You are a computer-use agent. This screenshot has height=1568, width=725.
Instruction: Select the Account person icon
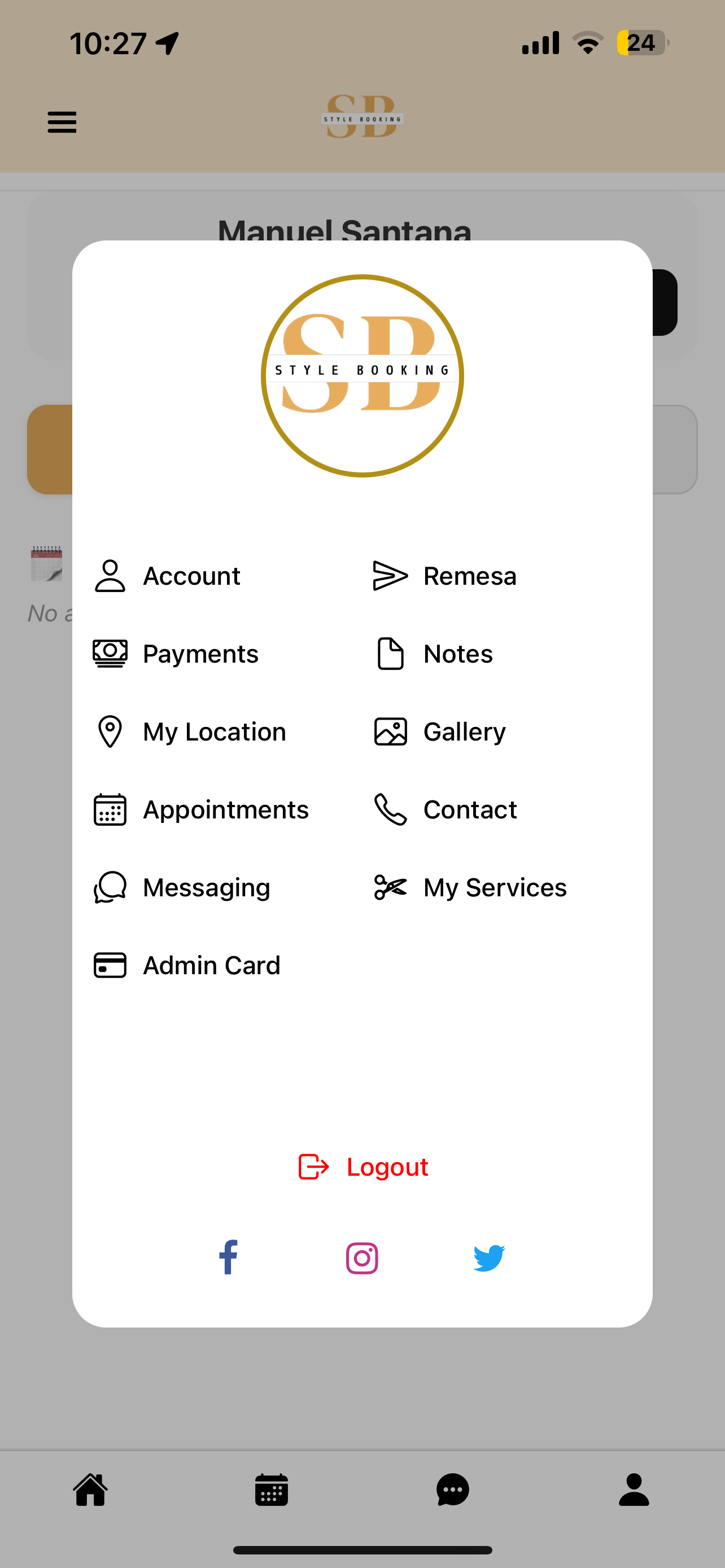point(110,575)
